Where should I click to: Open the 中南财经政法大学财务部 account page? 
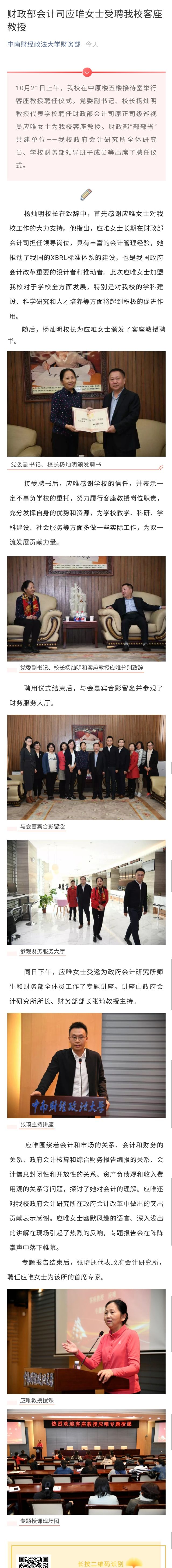pos(44,44)
